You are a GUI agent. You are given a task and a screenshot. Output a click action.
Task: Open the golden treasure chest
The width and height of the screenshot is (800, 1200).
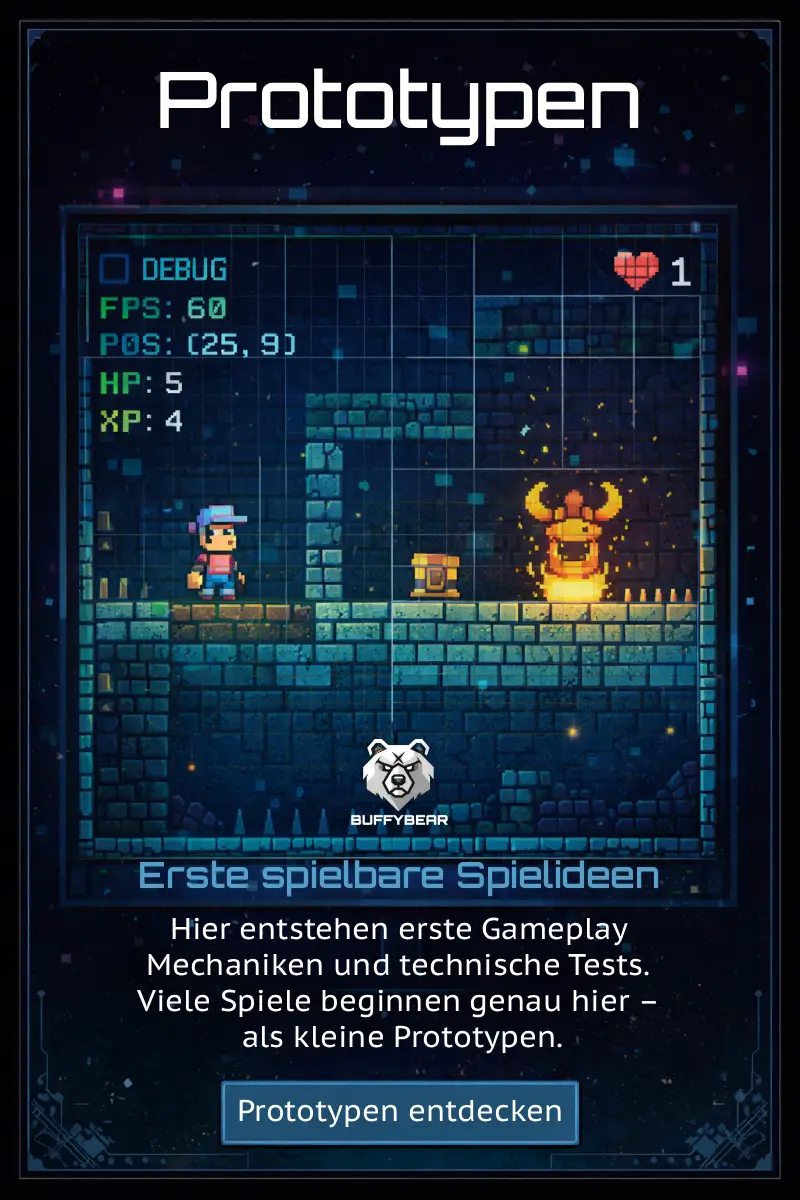(x=435, y=575)
